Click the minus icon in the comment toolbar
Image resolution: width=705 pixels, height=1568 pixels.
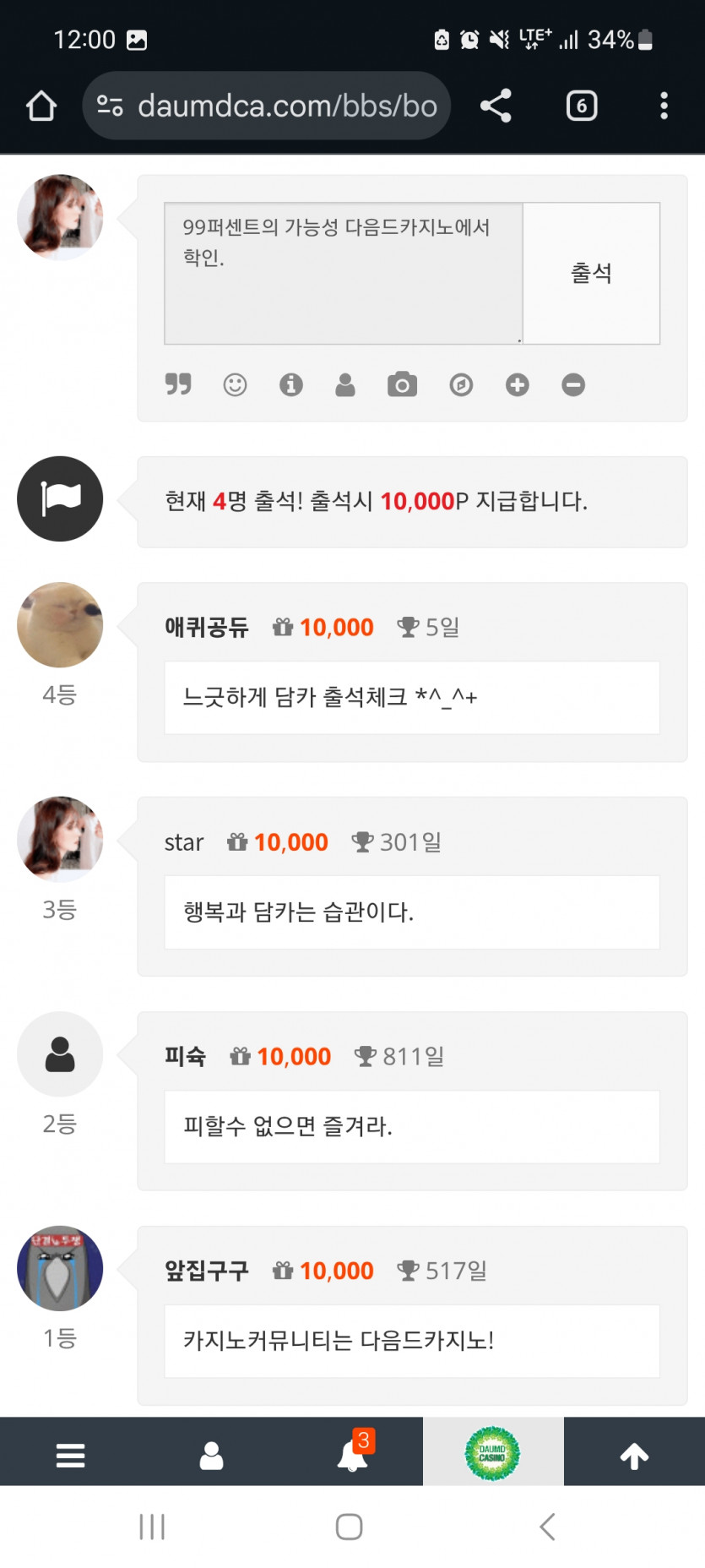click(573, 384)
